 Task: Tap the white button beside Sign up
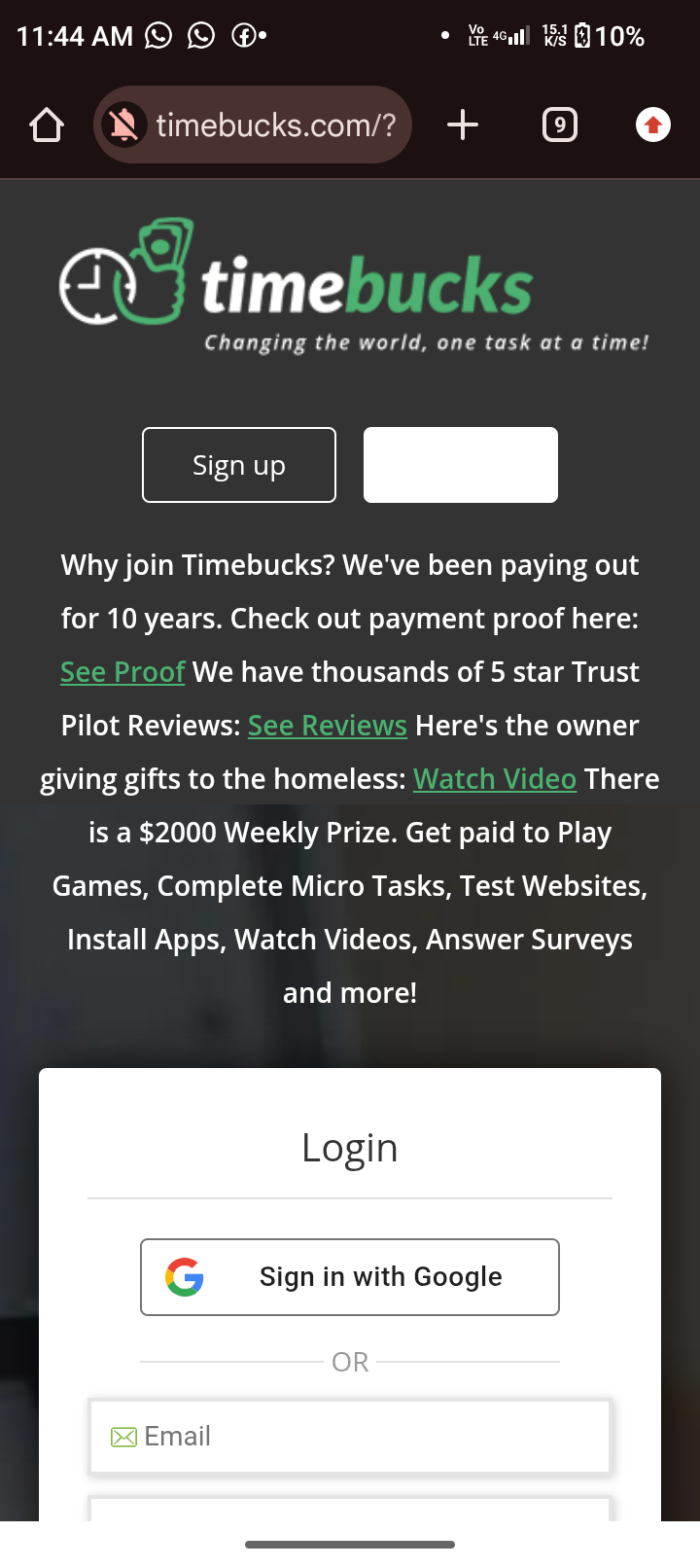pos(461,465)
